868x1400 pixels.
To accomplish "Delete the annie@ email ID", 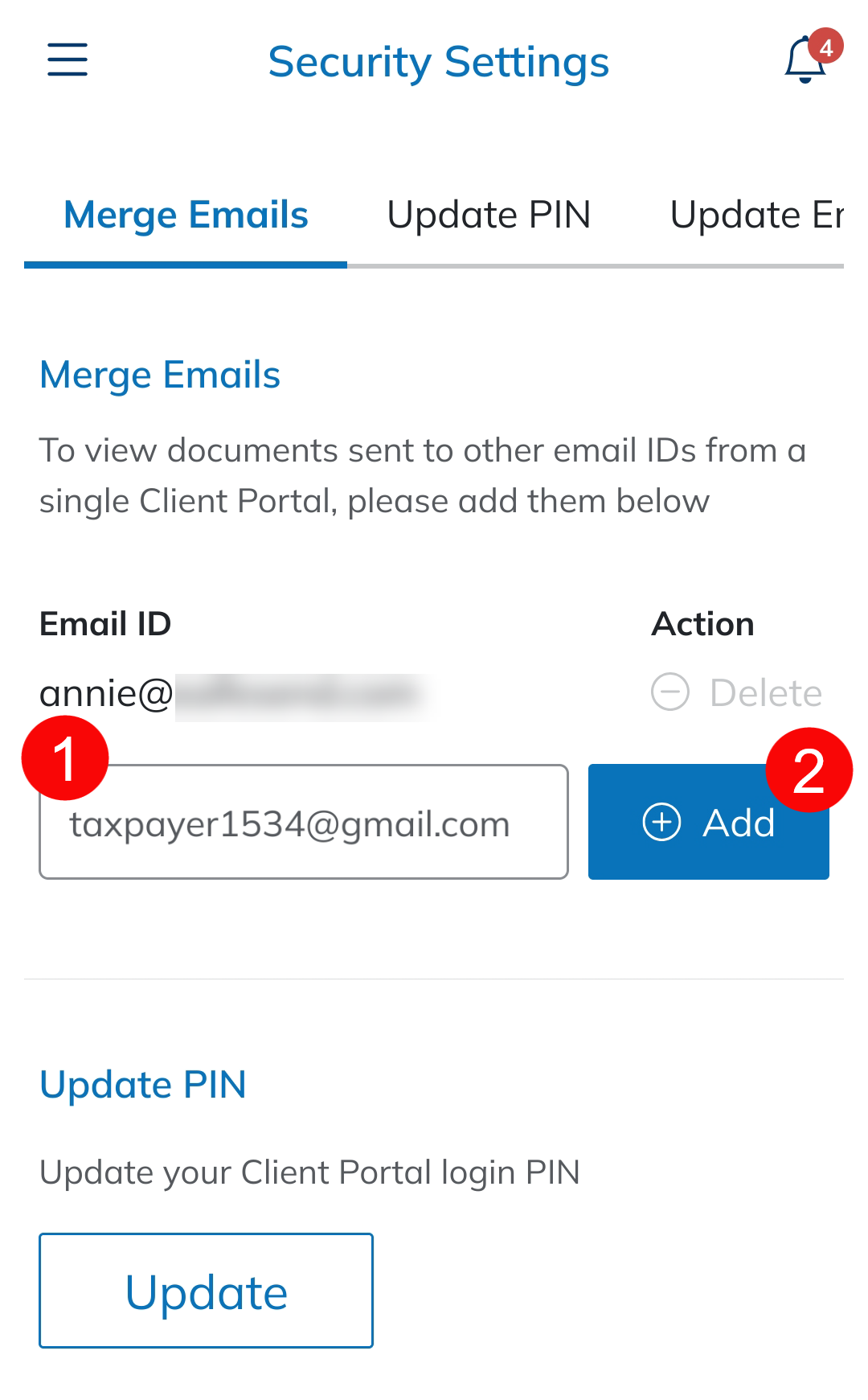I will (737, 692).
